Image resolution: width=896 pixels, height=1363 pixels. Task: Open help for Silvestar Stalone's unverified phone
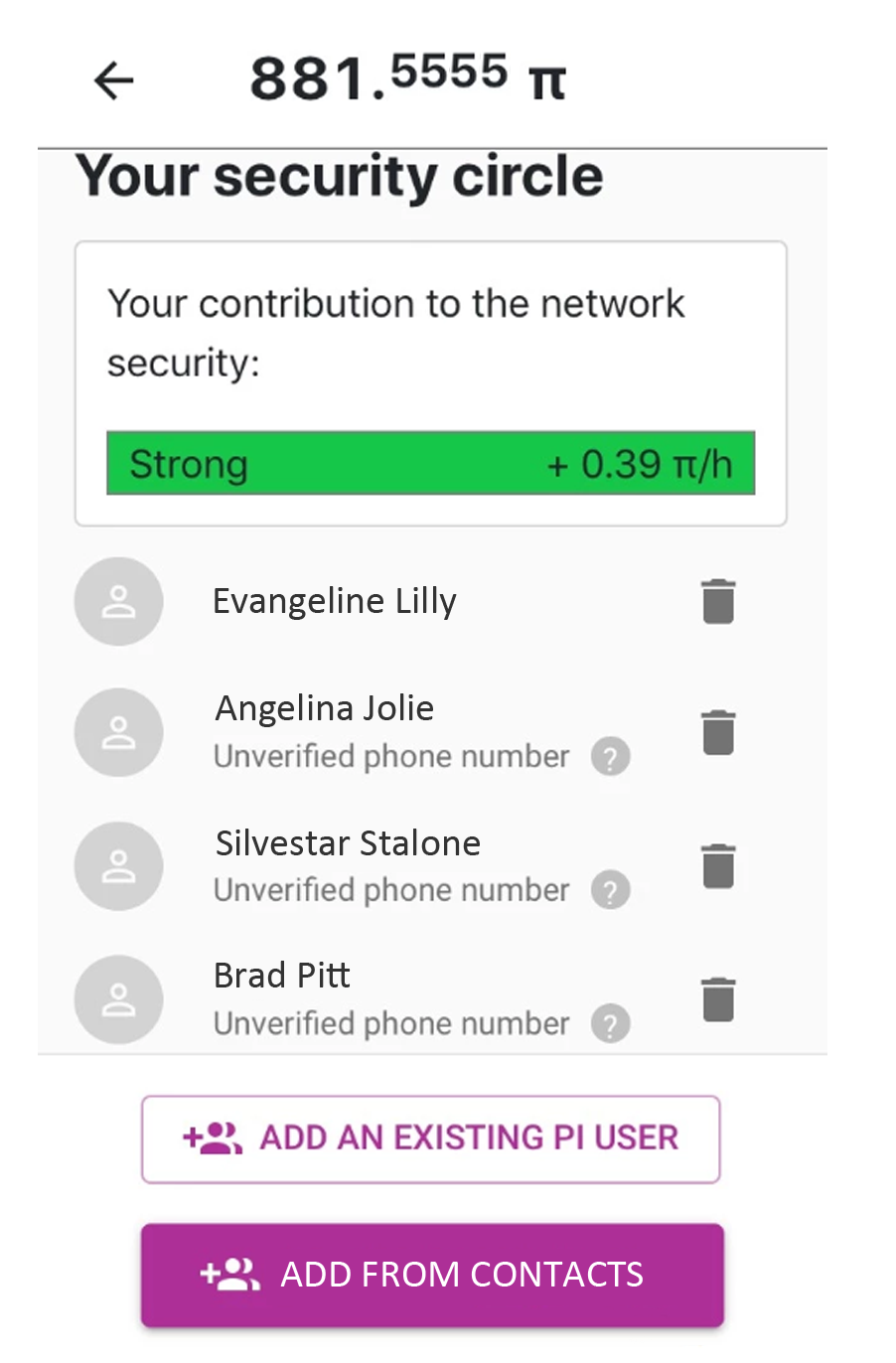pyautogui.click(x=610, y=890)
